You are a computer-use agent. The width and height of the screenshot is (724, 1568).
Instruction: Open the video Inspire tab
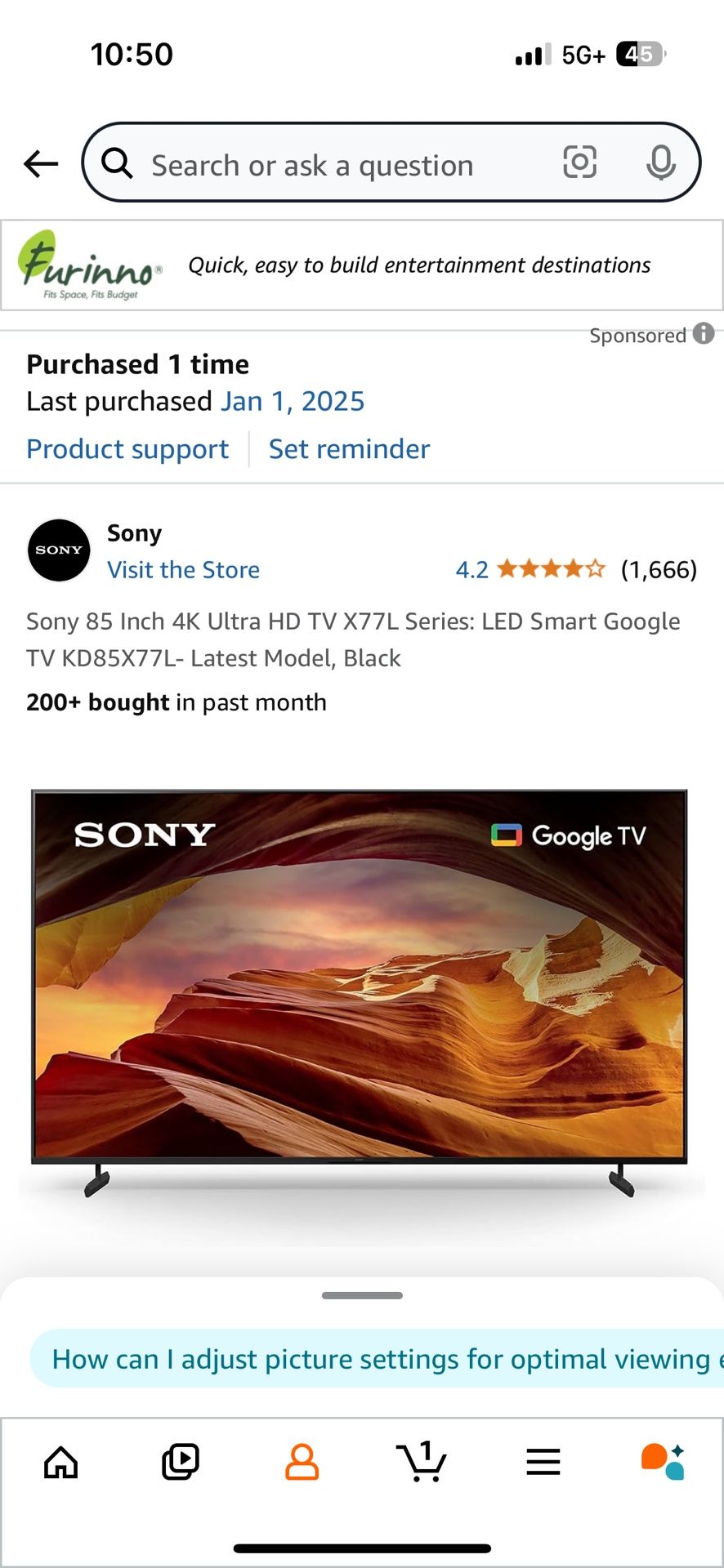181,1462
